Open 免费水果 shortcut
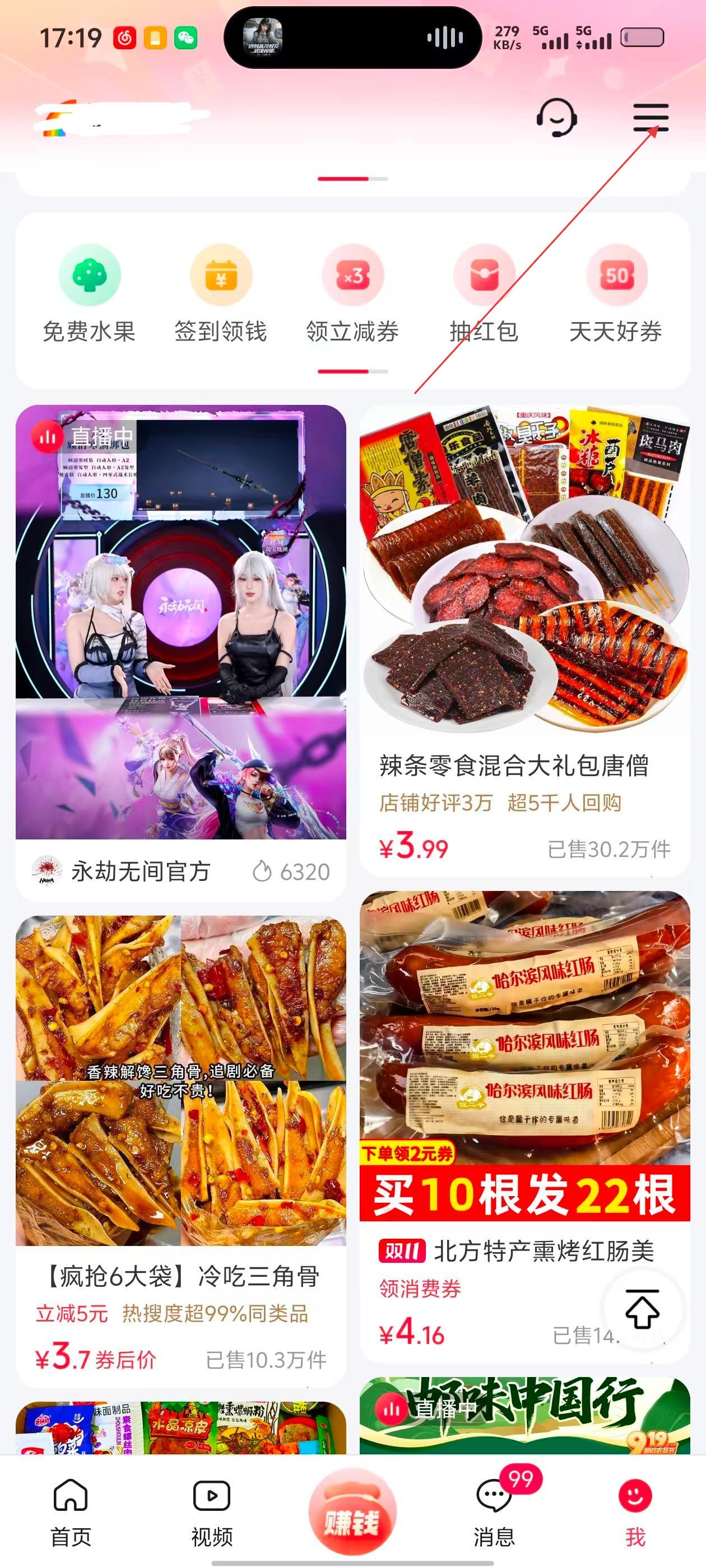The width and height of the screenshot is (706, 1568). point(89,293)
